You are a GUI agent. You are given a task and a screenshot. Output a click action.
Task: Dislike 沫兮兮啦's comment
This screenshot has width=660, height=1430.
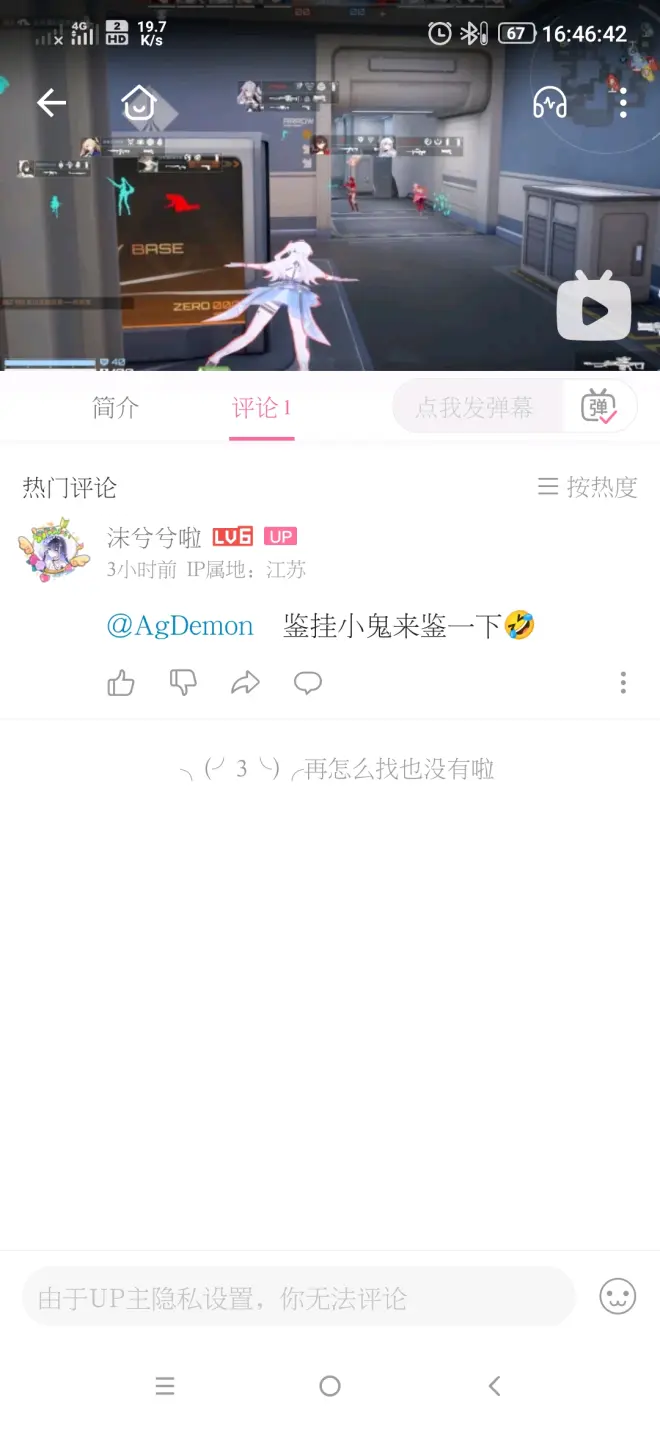point(183,683)
